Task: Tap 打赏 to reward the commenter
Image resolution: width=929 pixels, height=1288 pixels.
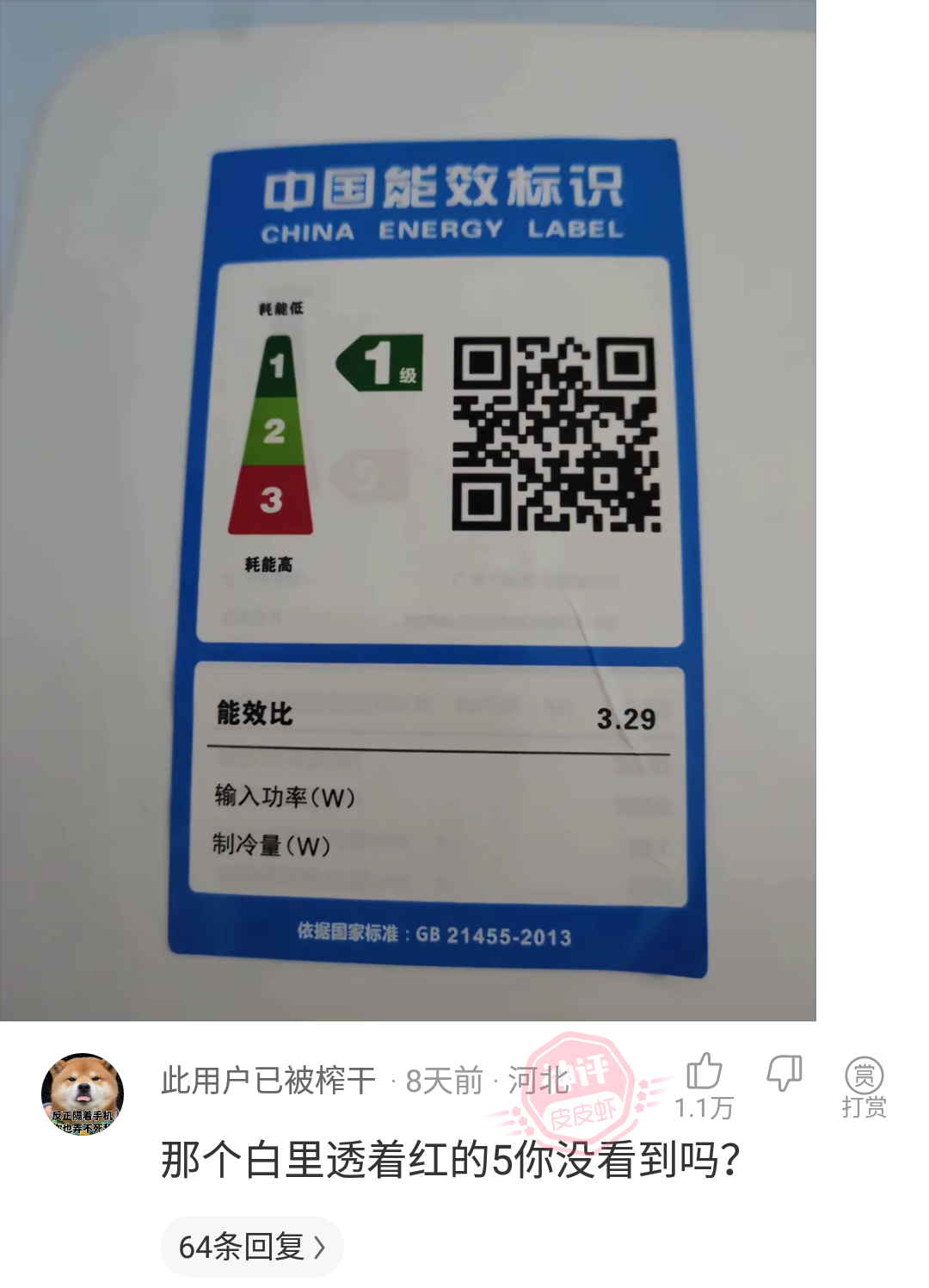Action: (864, 1087)
